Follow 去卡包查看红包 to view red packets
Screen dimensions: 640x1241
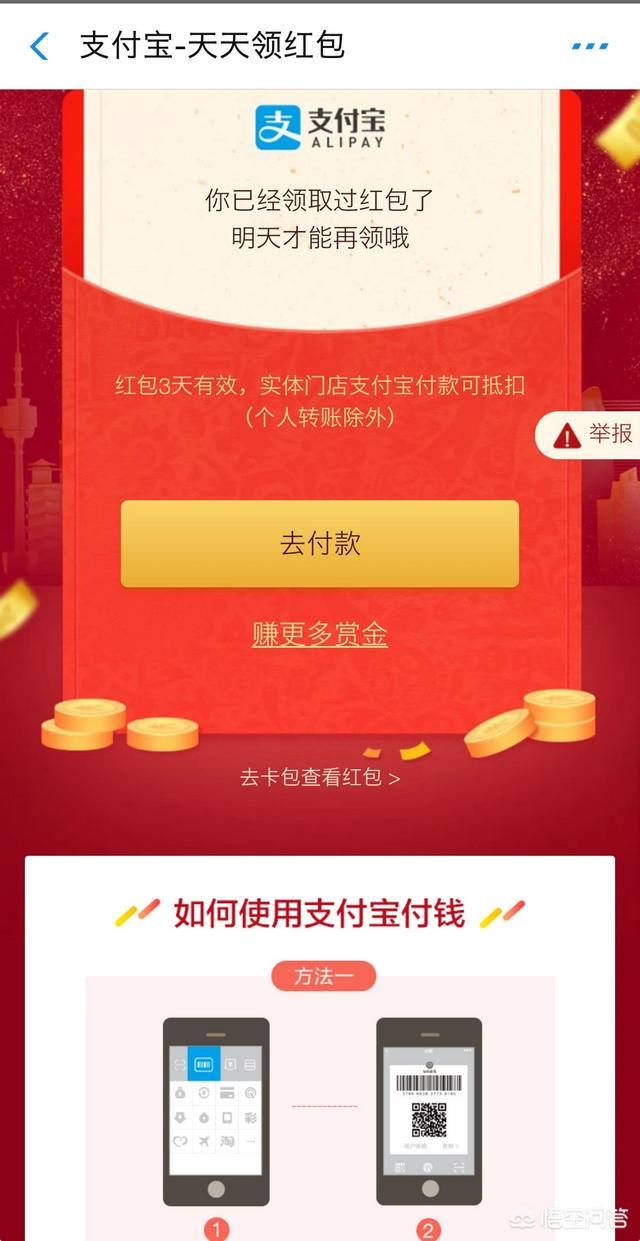pyautogui.click(x=320, y=777)
